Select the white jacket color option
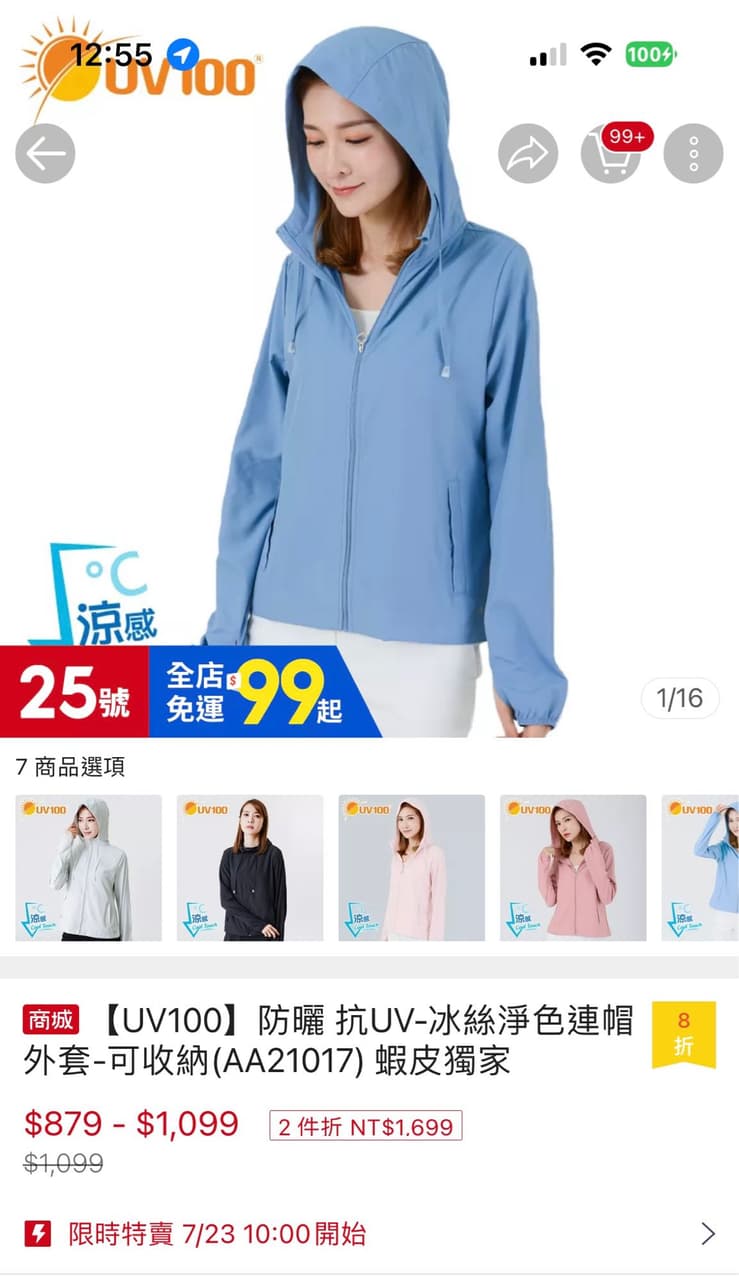Image resolution: width=739 pixels, height=1280 pixels. coord(87,868)
